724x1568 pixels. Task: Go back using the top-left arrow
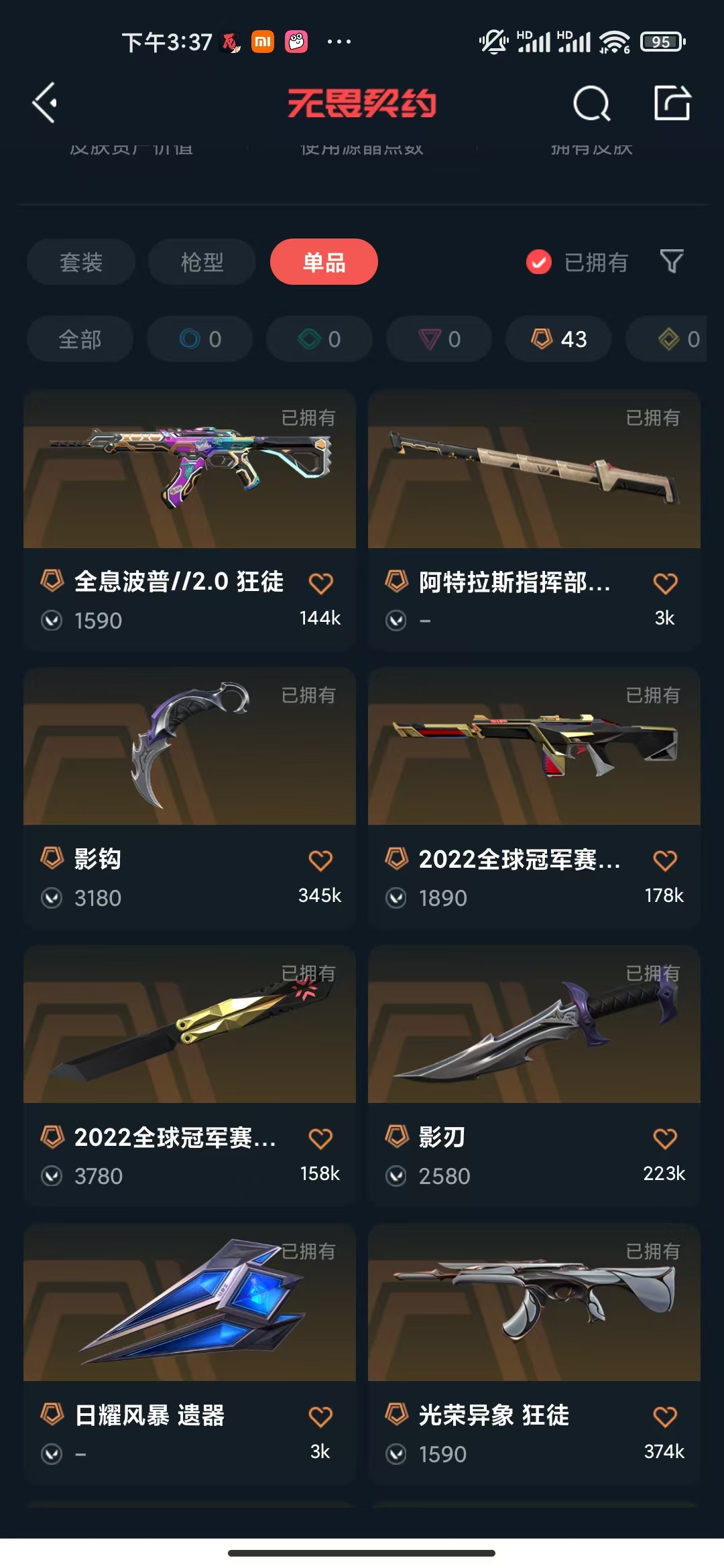(x=45, y=103)
